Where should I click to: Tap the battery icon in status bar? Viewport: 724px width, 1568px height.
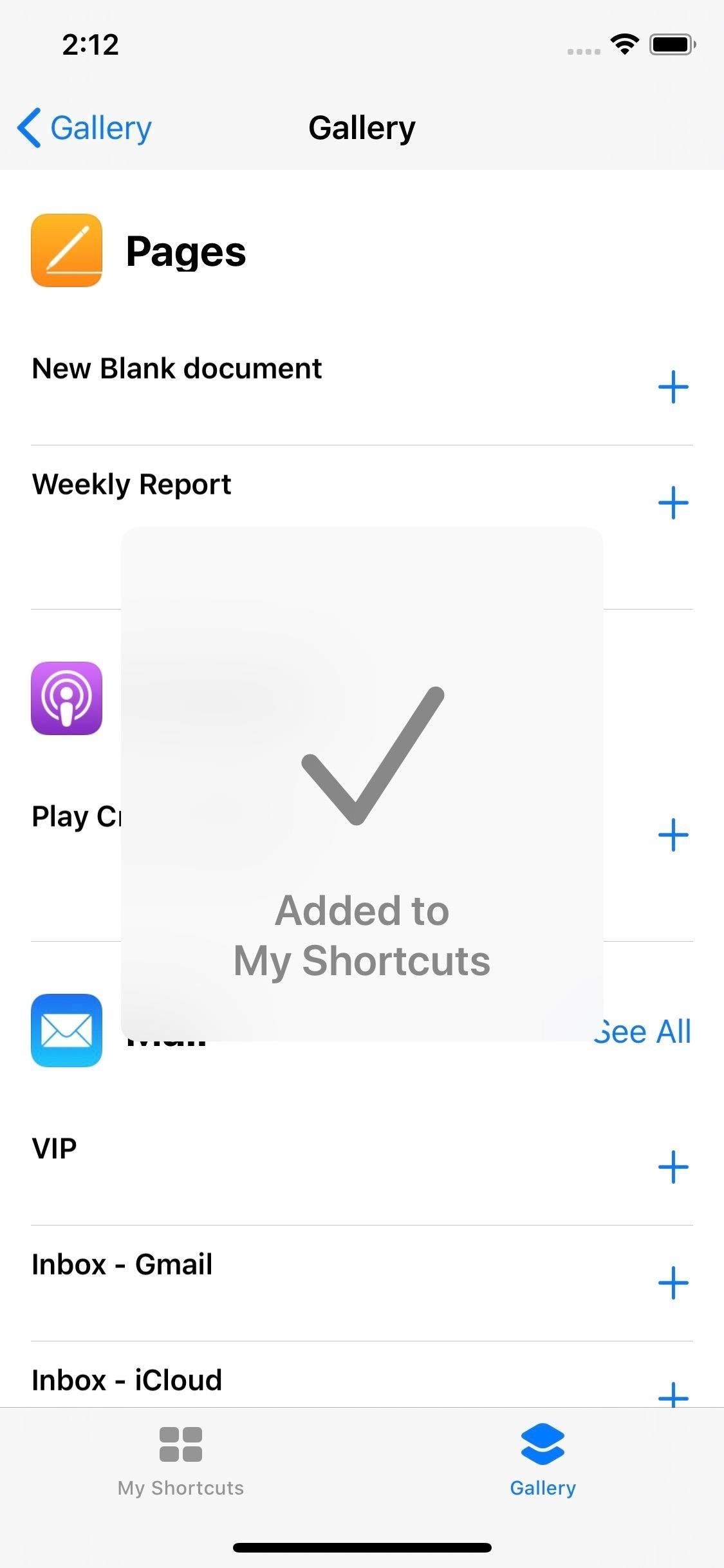(669, 44)
